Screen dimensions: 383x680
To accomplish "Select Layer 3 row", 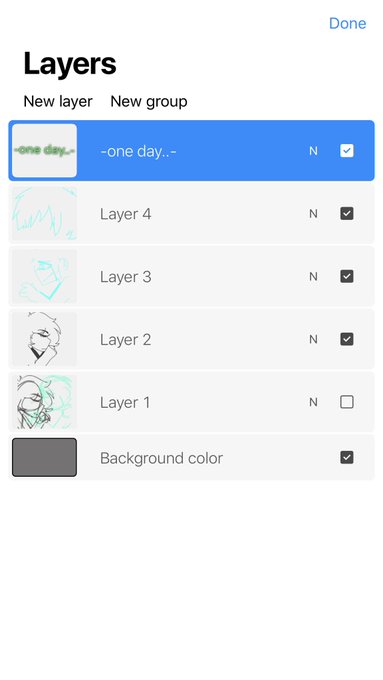I will point(191,276).
